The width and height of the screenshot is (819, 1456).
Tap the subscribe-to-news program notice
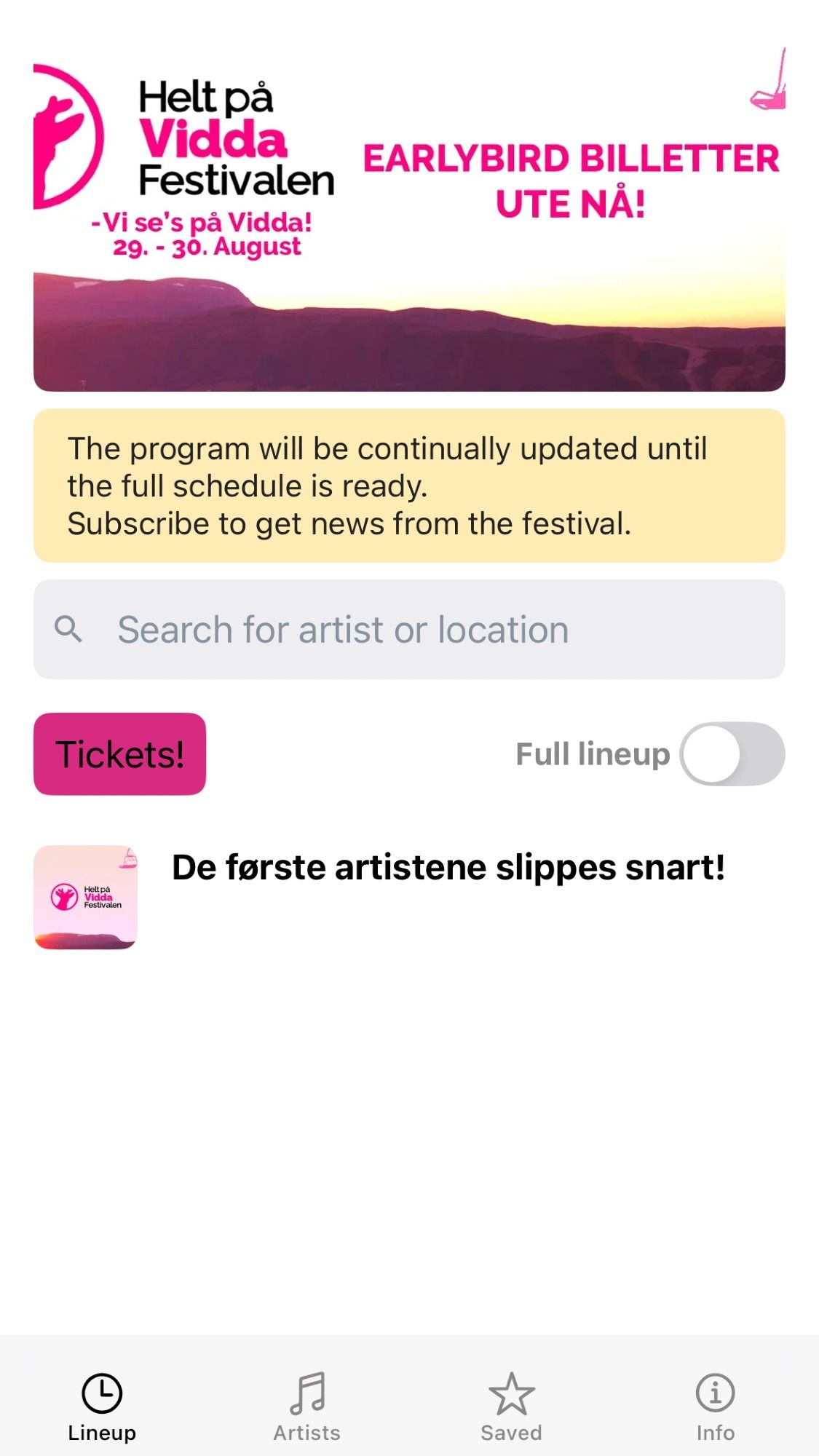[409, 486]
